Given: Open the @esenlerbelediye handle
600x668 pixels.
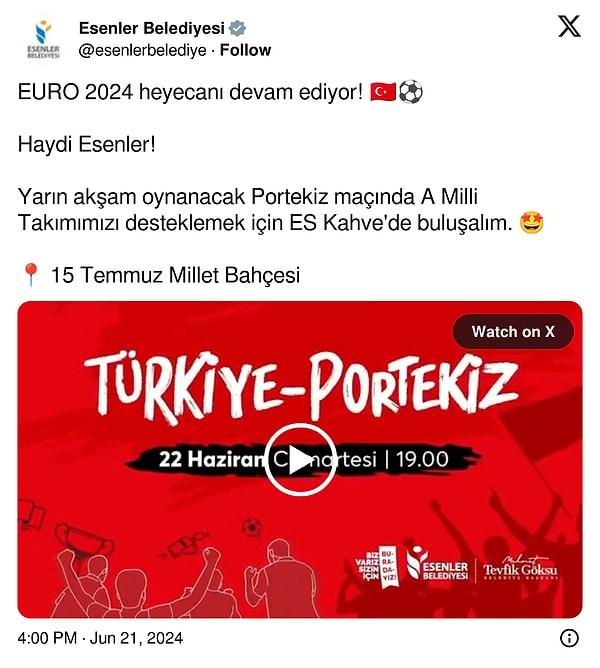Looking at the screenshot, I should [144, 50].
